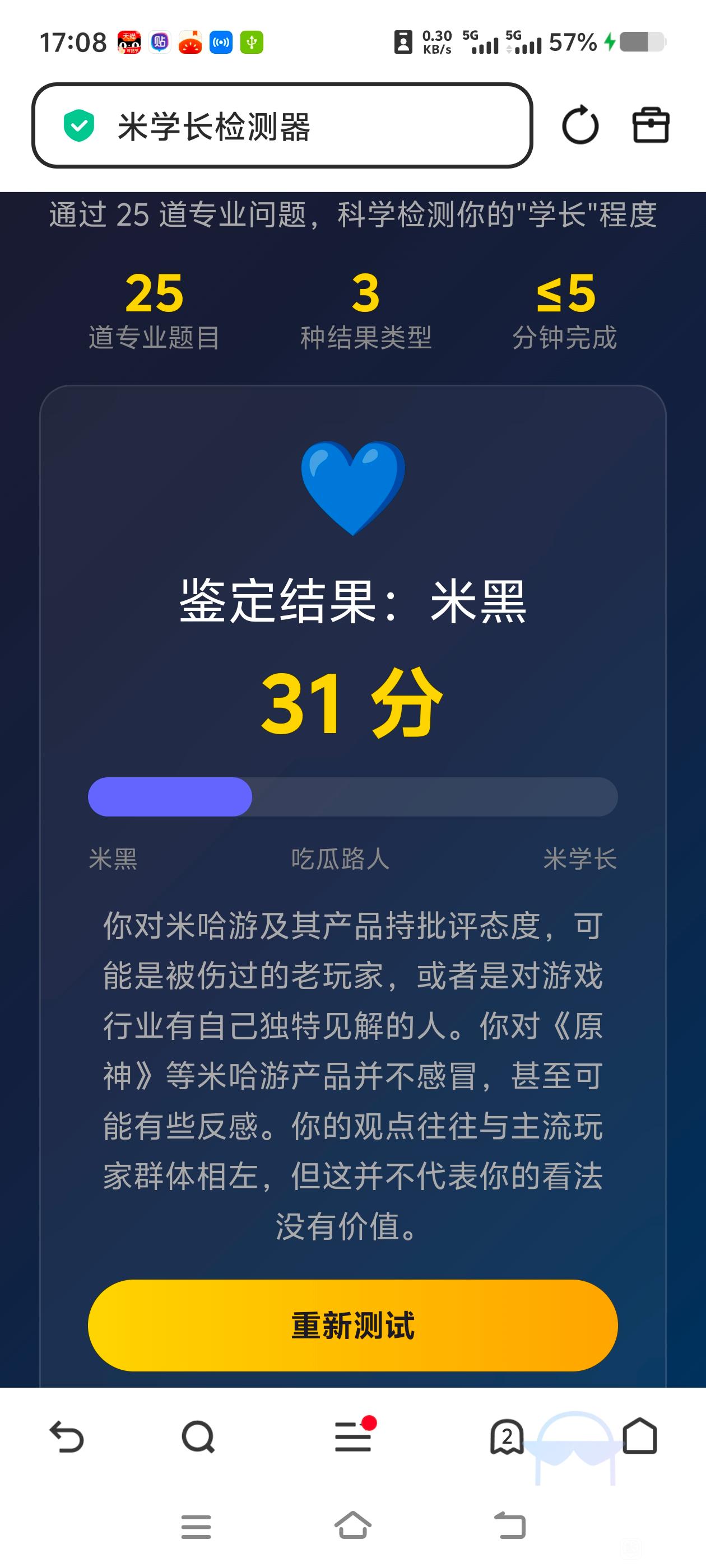Tap the 重新测试 button

tap(352, 1325)
